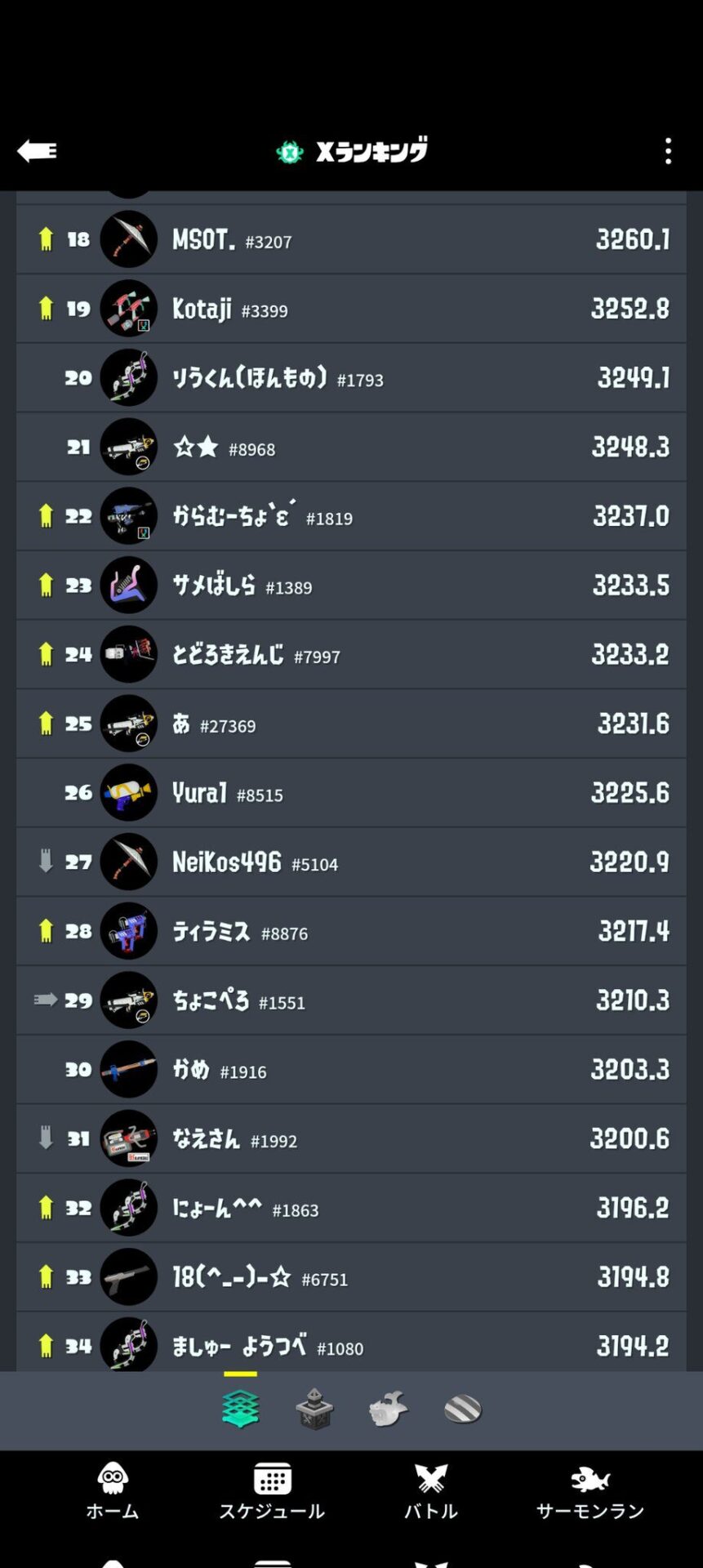Select rank 30 player がめ

pos(351,1070)
